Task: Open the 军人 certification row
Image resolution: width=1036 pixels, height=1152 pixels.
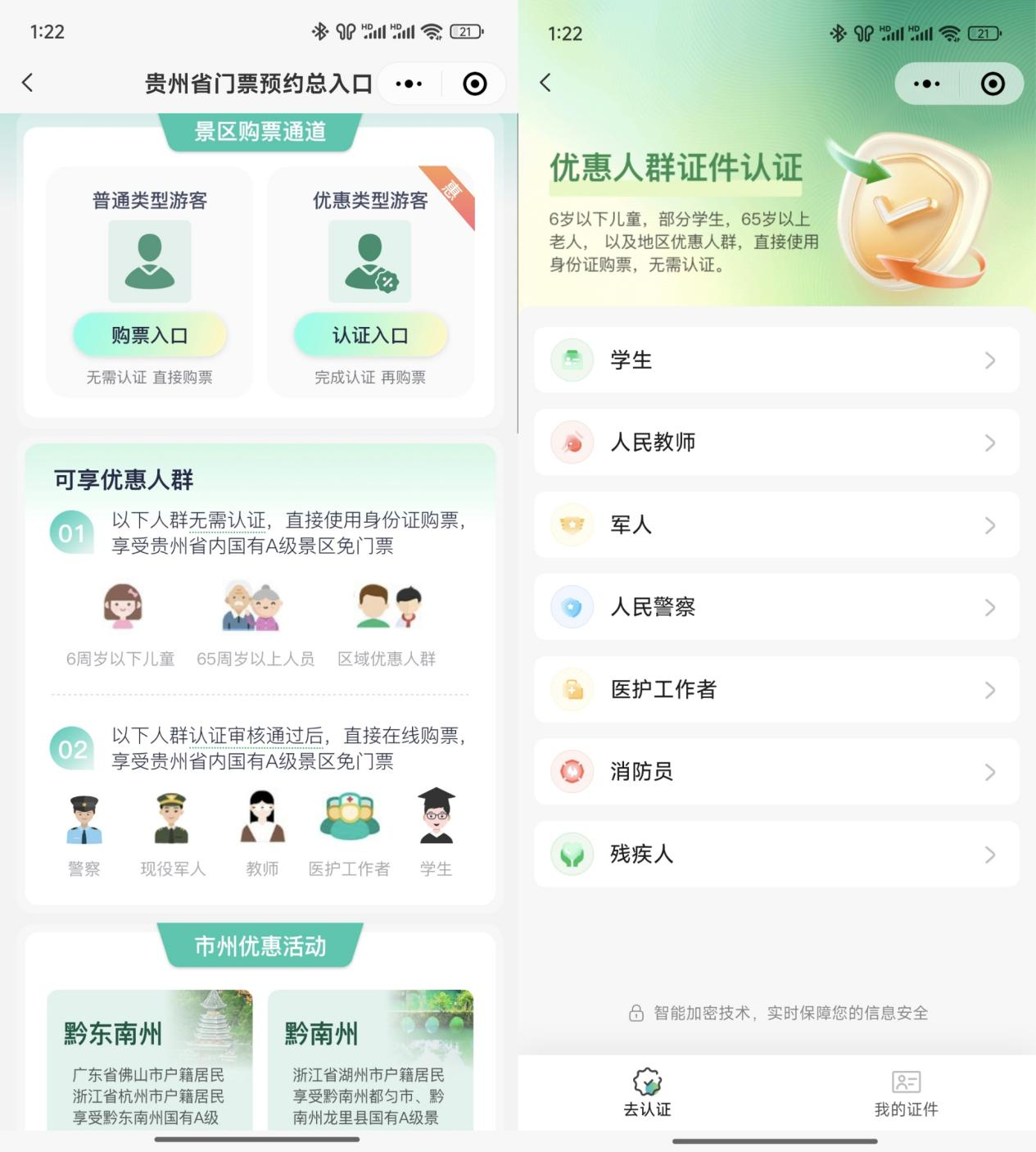Action: coord(776,524)
